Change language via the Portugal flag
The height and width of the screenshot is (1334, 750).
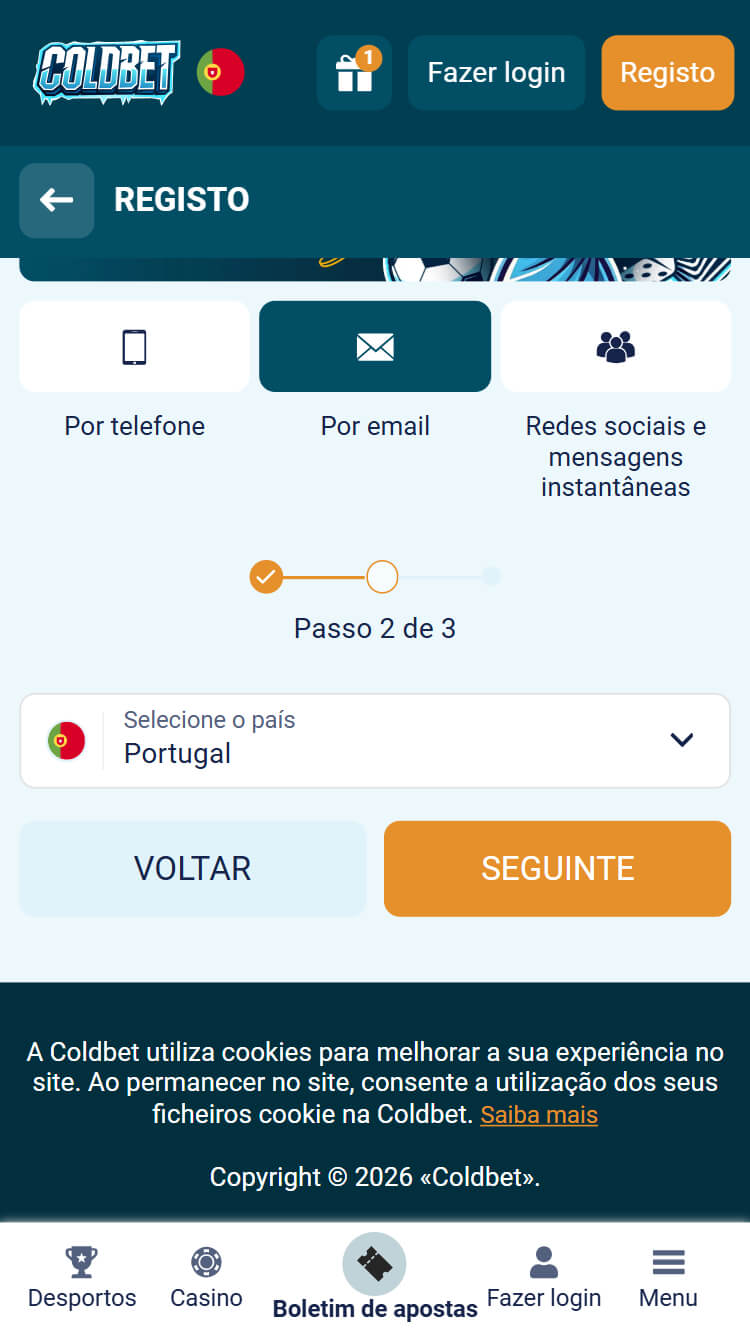point(221,72)
